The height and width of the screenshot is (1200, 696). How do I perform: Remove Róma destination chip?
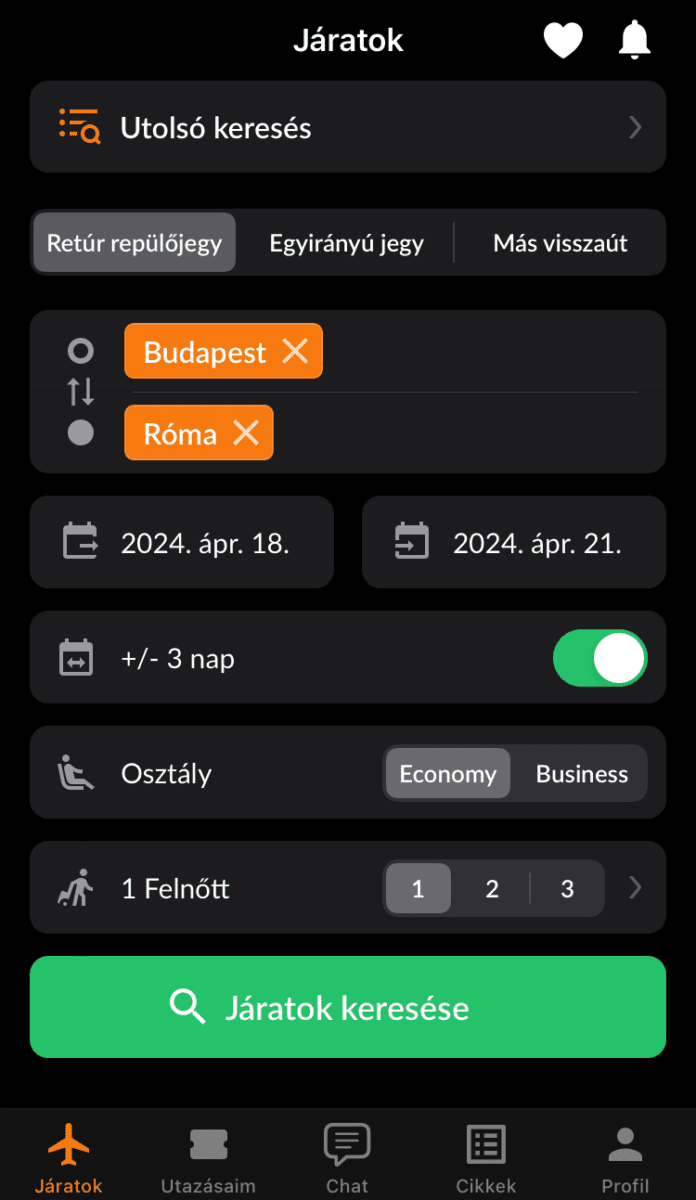click(246, 433)
